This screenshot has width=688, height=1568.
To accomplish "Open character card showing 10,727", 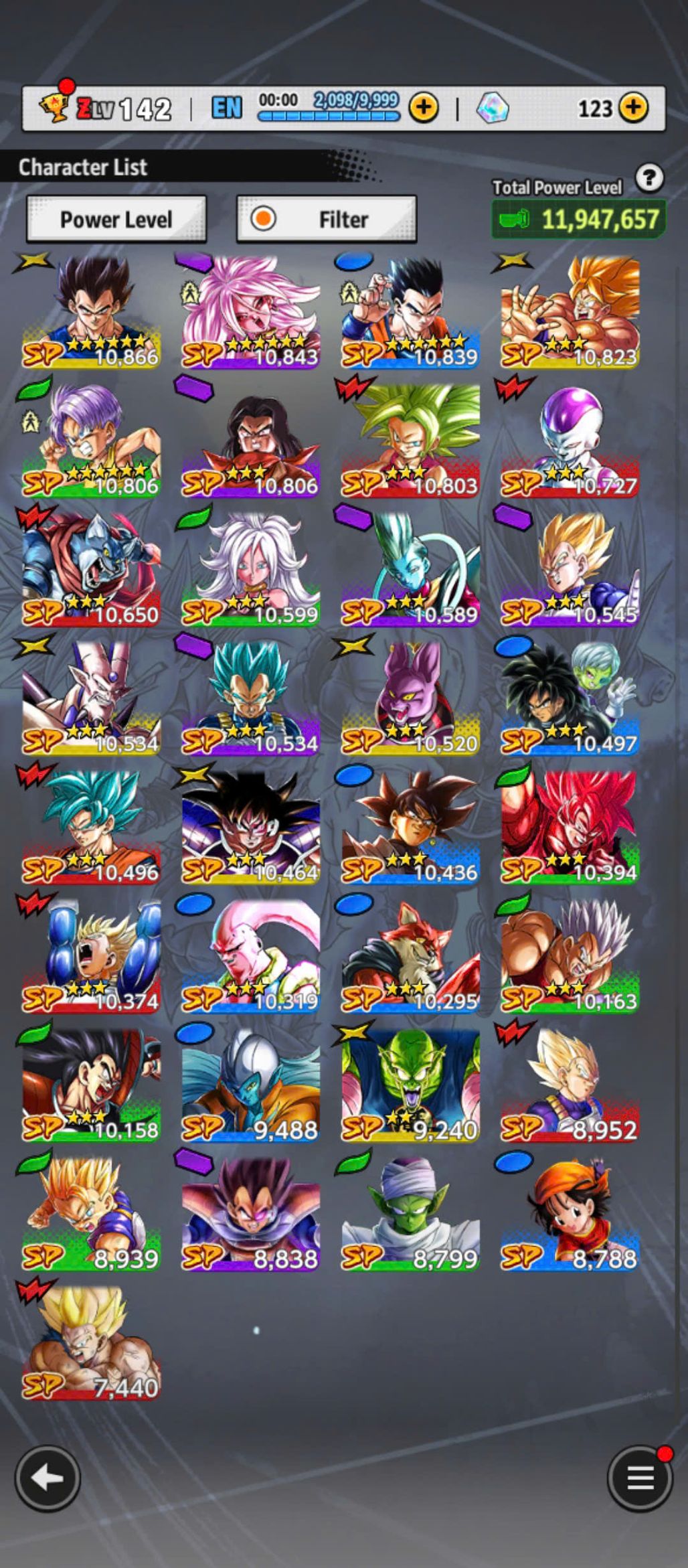I will 570,441.
